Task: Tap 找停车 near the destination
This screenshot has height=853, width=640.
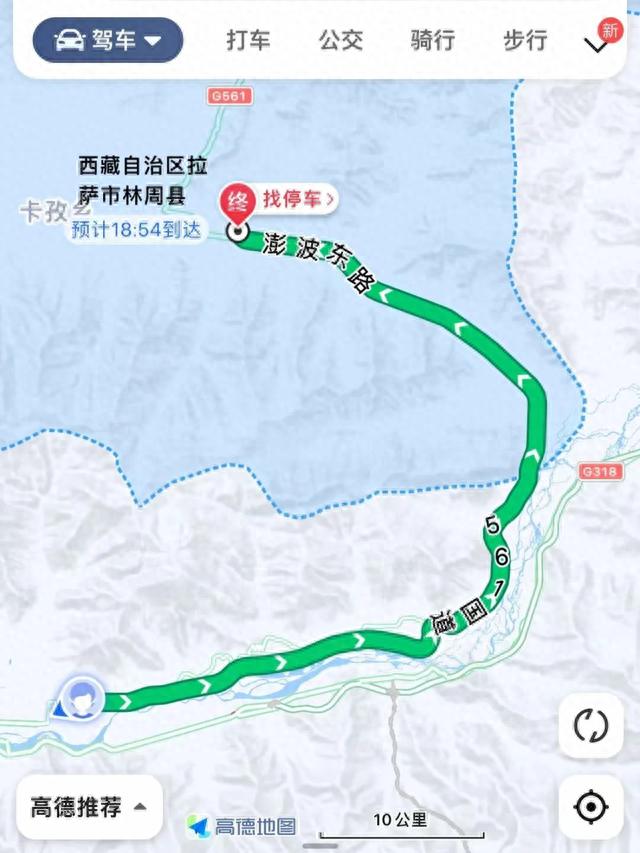Action: [x=297, y=199]
